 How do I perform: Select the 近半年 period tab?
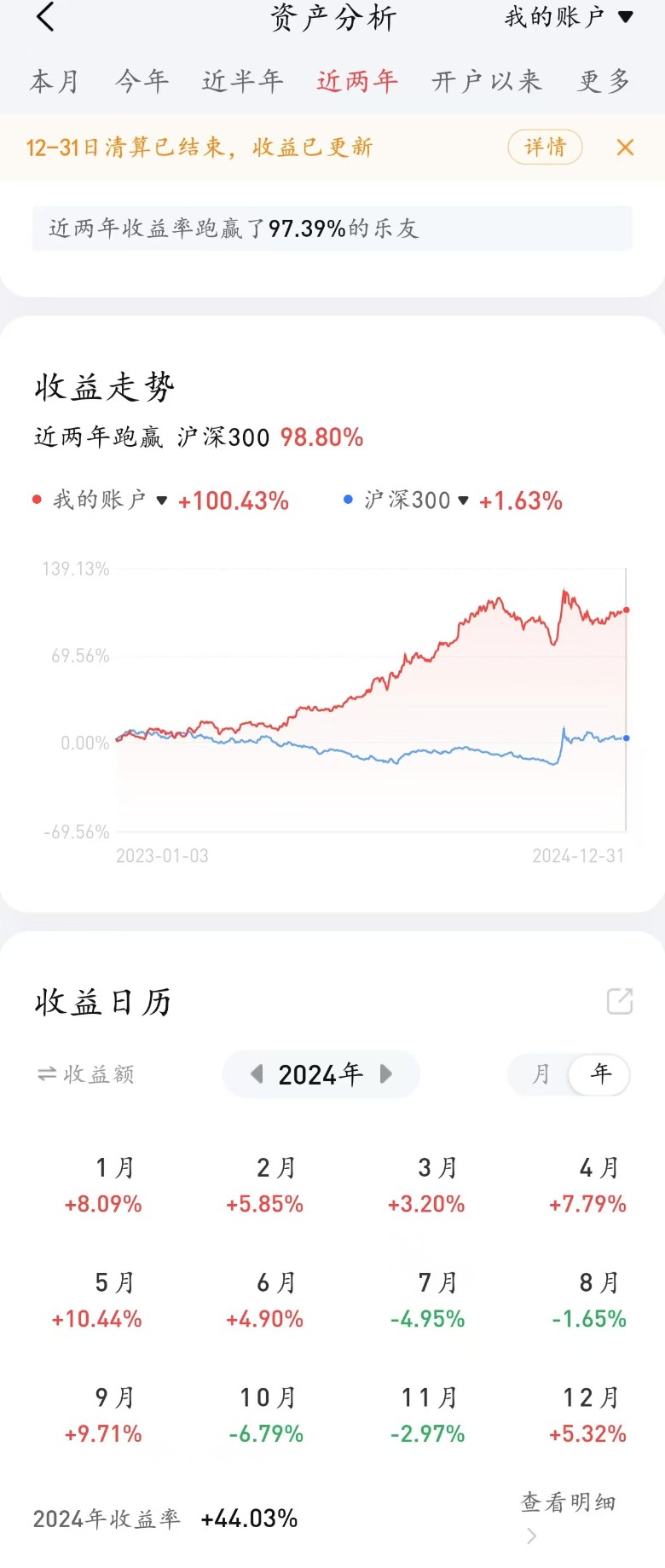[x=242, y=81]
